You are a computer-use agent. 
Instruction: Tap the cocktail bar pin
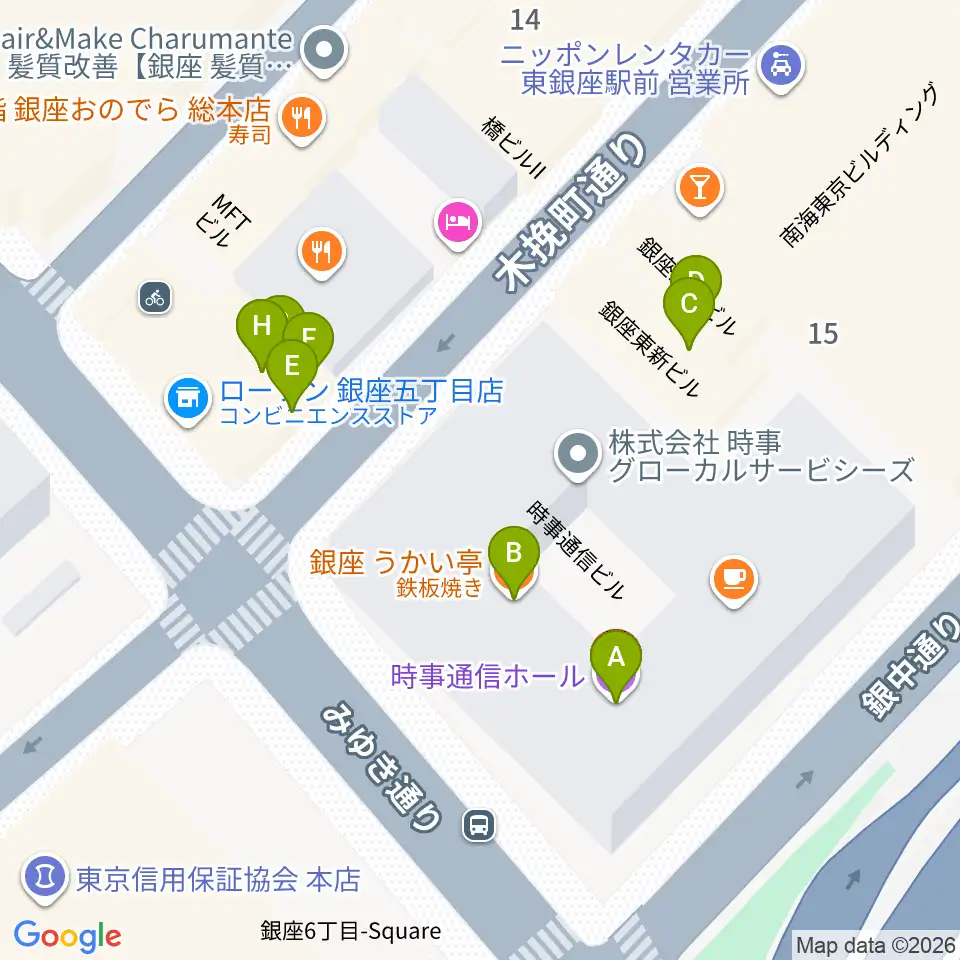click(700, 188)
